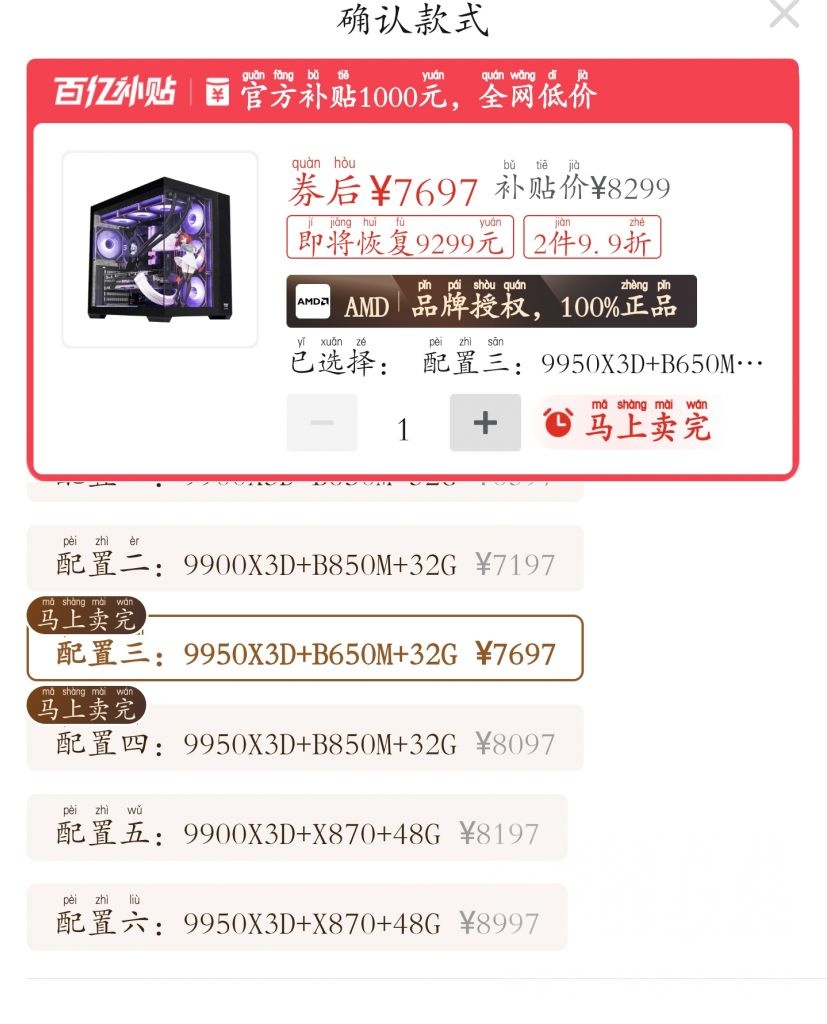Click the AMD brand logo icon
The width and height of the screenshot is (827, 1024).
(x=311, y=301)
